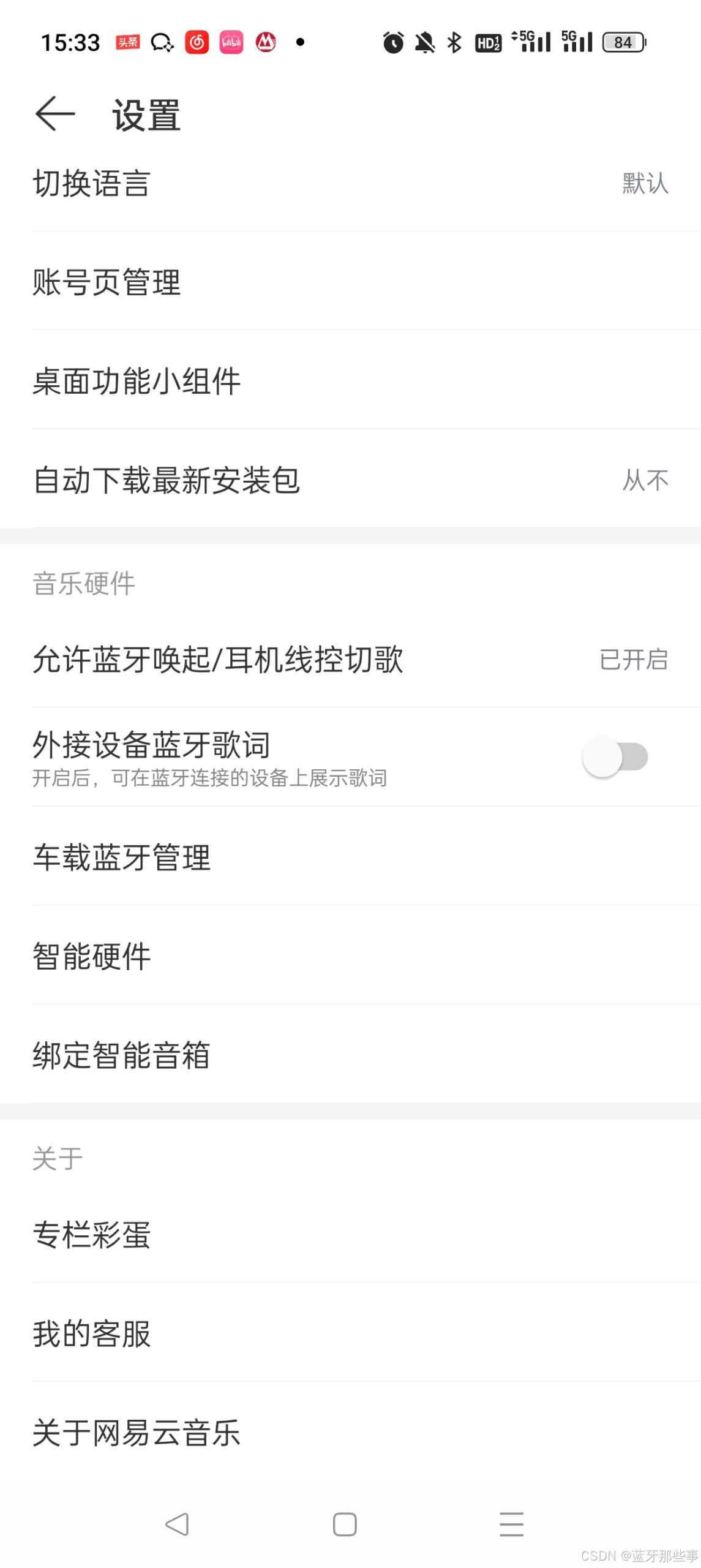
Task: Open the 智能硬件 row
Action: click(350, 956)
